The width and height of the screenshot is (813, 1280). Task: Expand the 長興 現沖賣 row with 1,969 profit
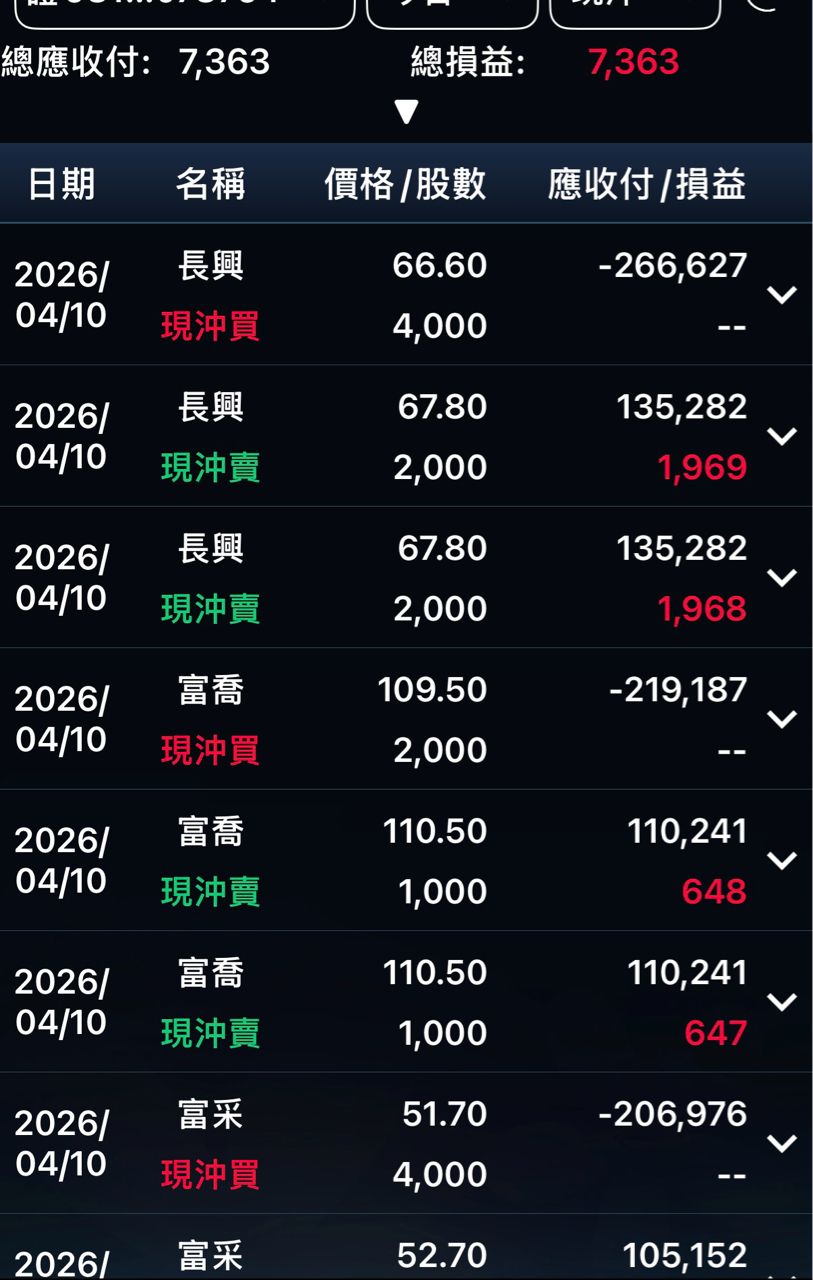point(781,436)
